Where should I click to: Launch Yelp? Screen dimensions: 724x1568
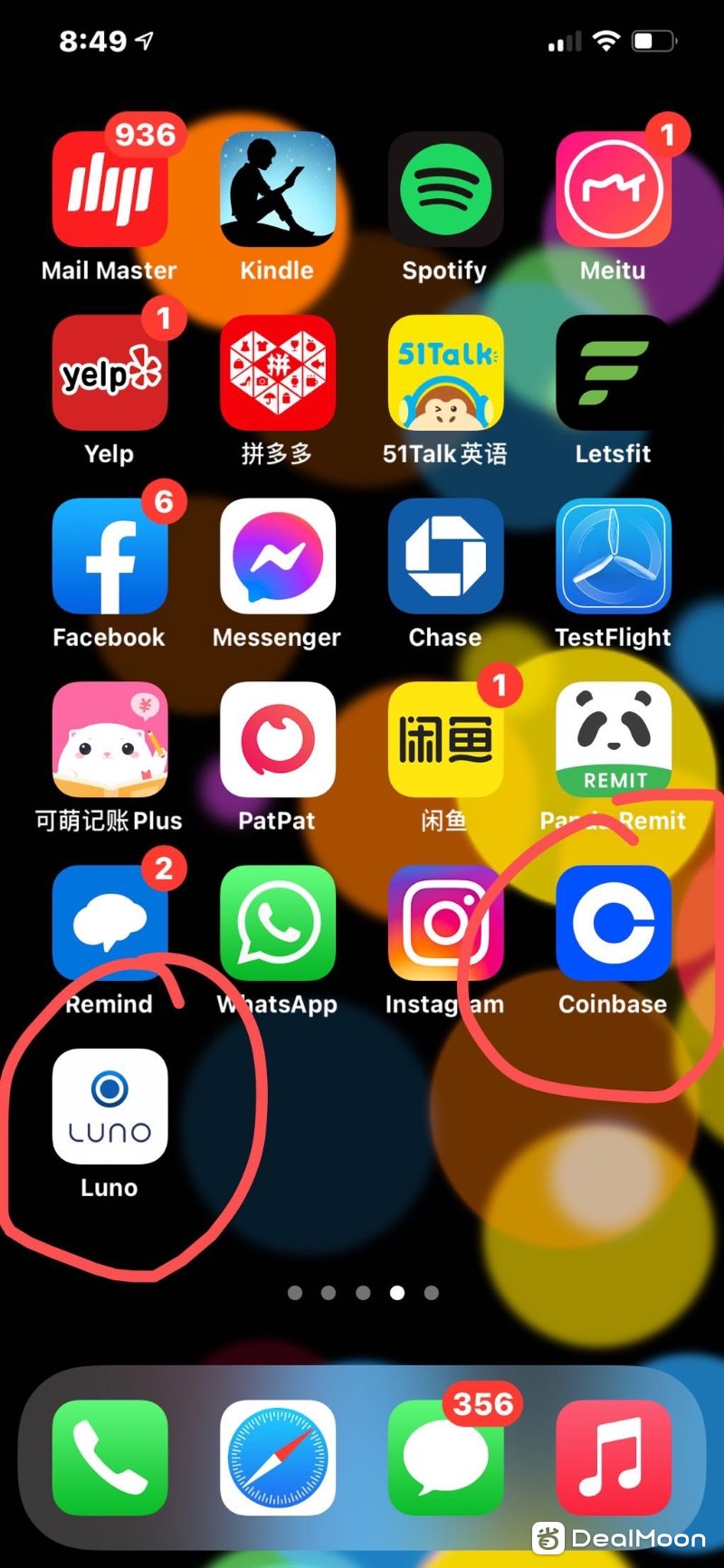coord(110,373)
